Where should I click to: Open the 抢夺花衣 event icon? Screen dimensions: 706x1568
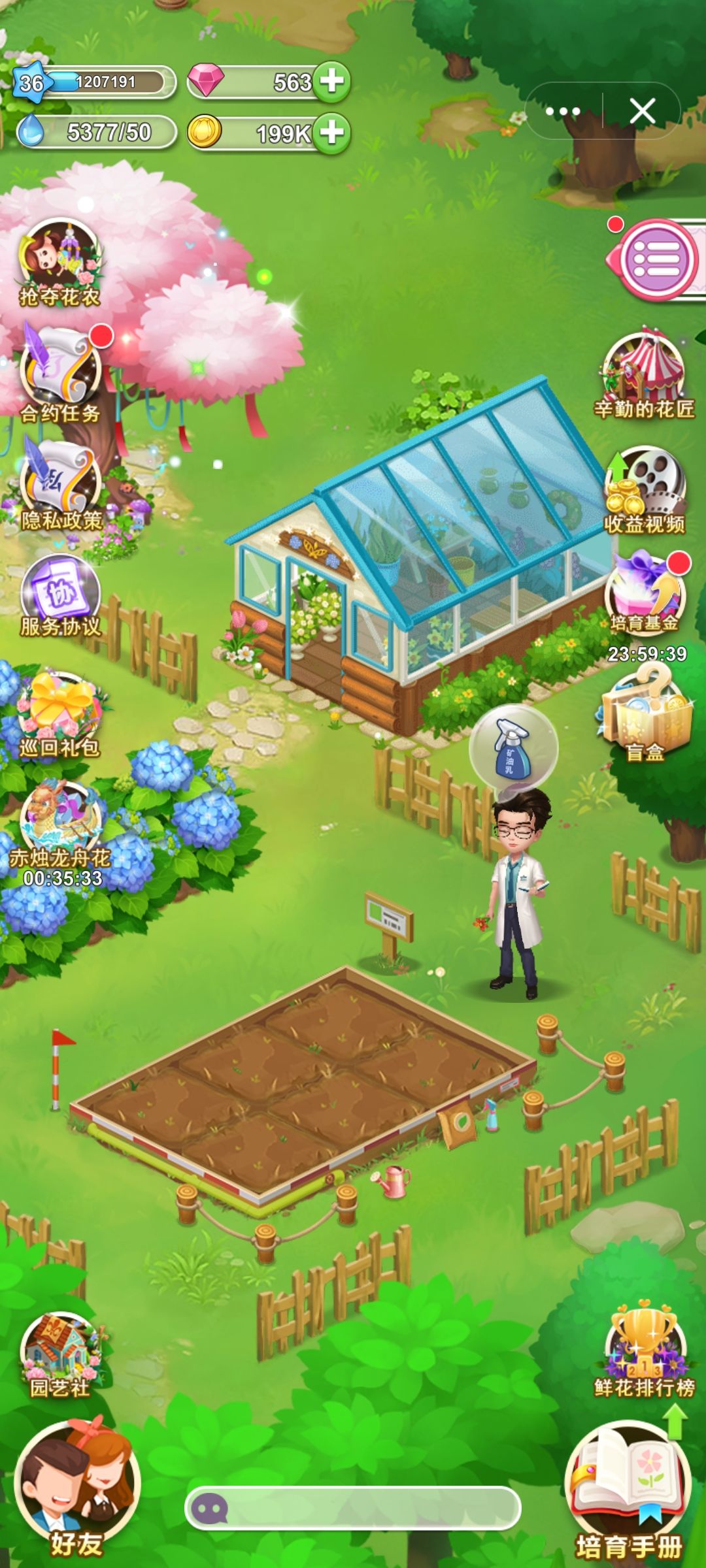pos(62,255)
